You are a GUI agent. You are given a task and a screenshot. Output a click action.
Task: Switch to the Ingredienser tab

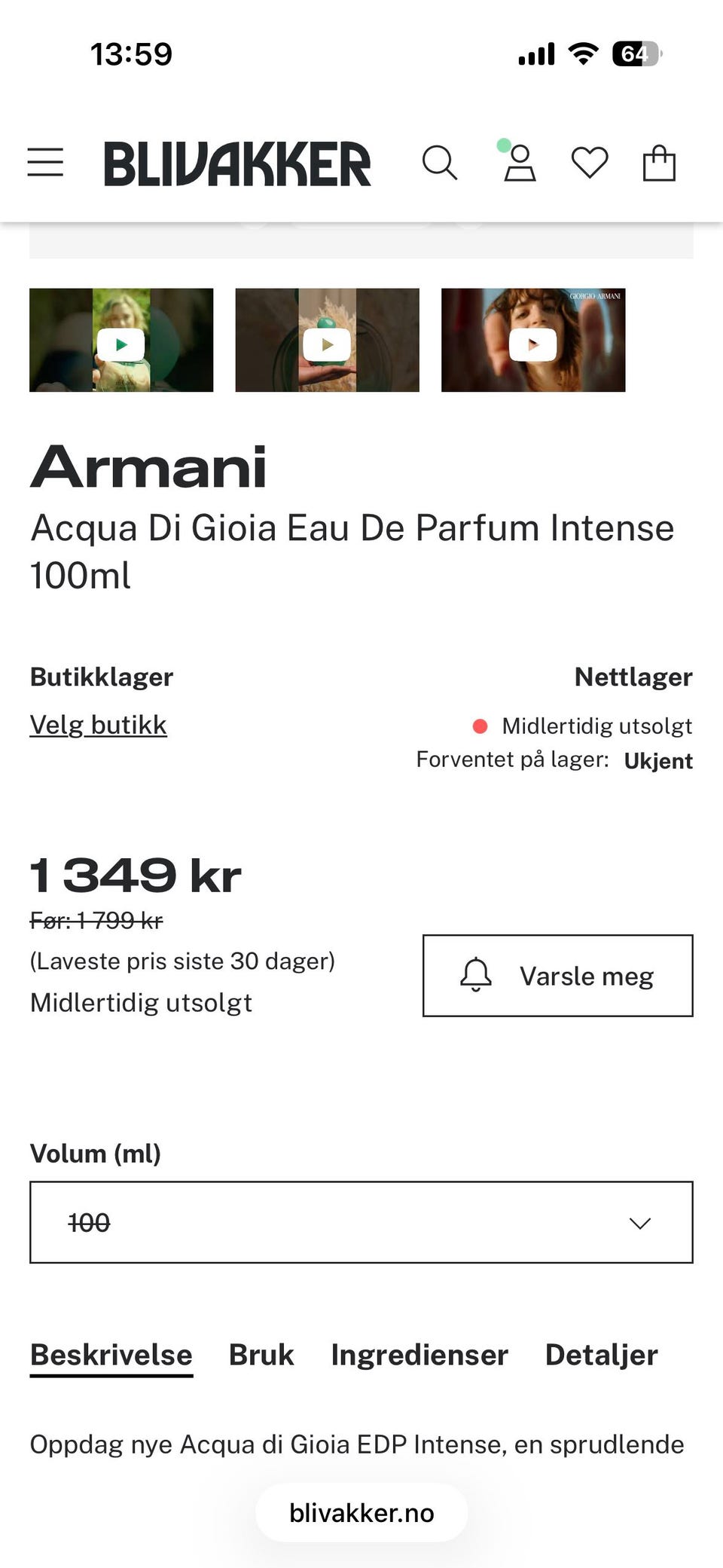[x=419, y=1355]
